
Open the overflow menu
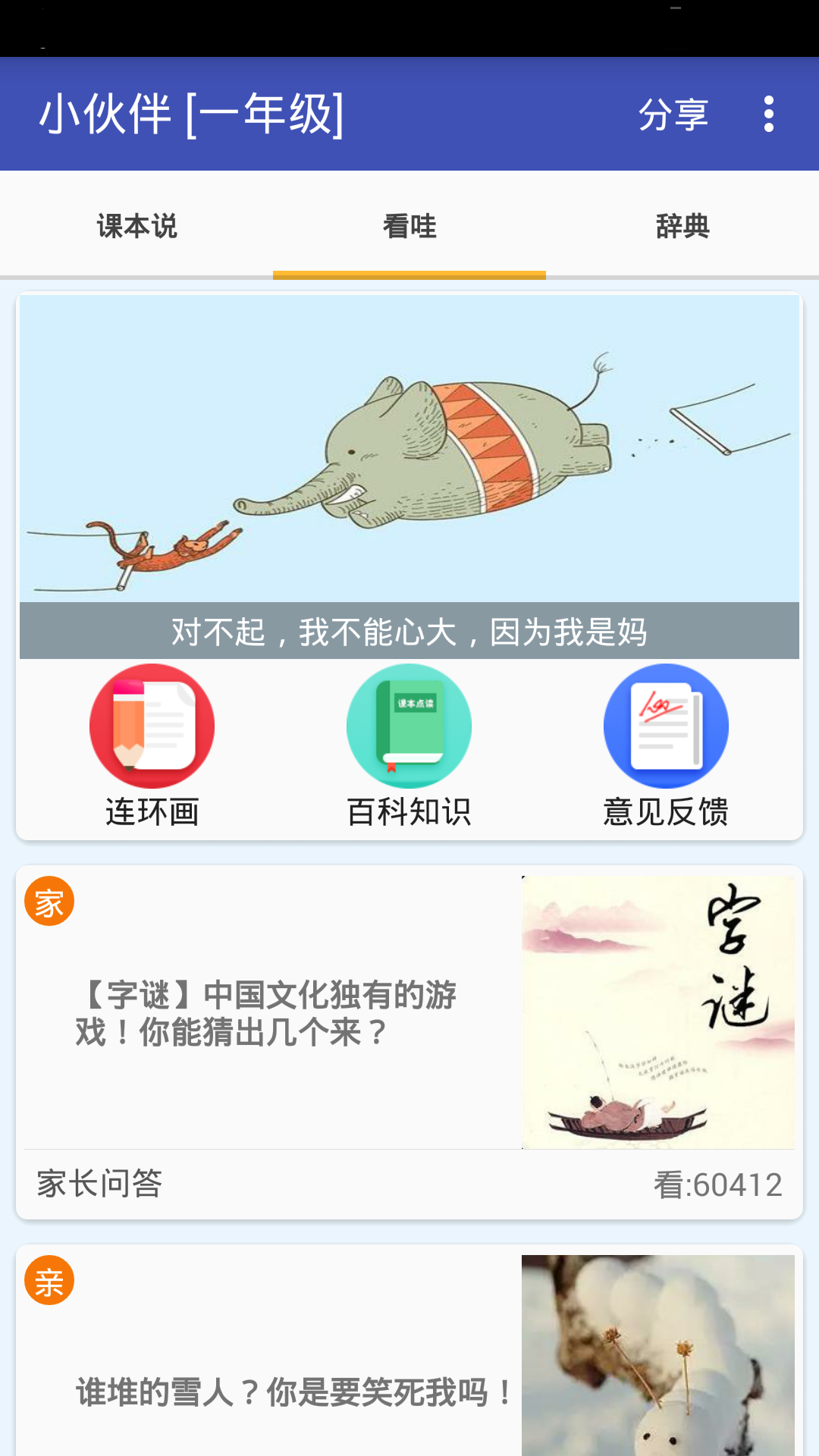tap(768, 115)
